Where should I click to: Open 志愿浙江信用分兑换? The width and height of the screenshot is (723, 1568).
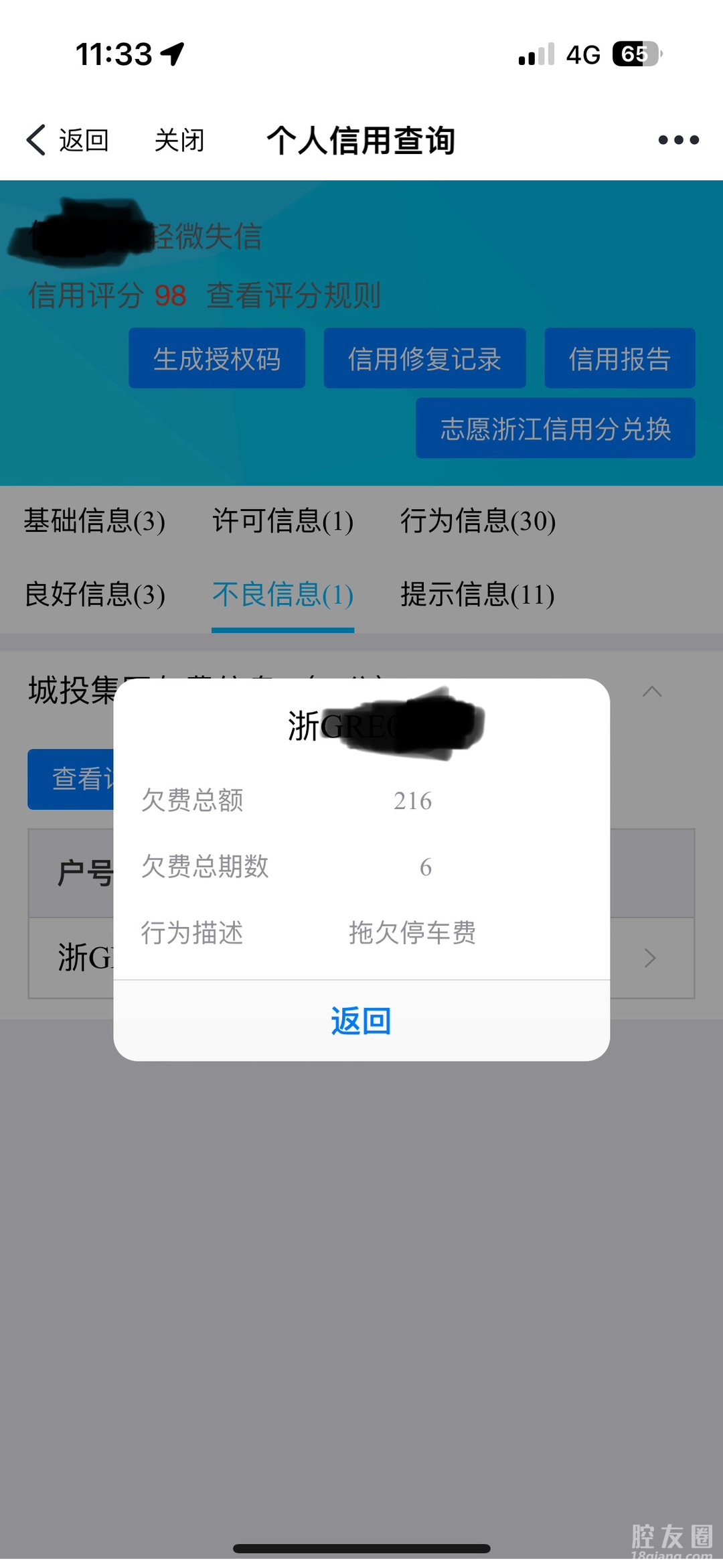pyautogui.click(x=555, y=429)
